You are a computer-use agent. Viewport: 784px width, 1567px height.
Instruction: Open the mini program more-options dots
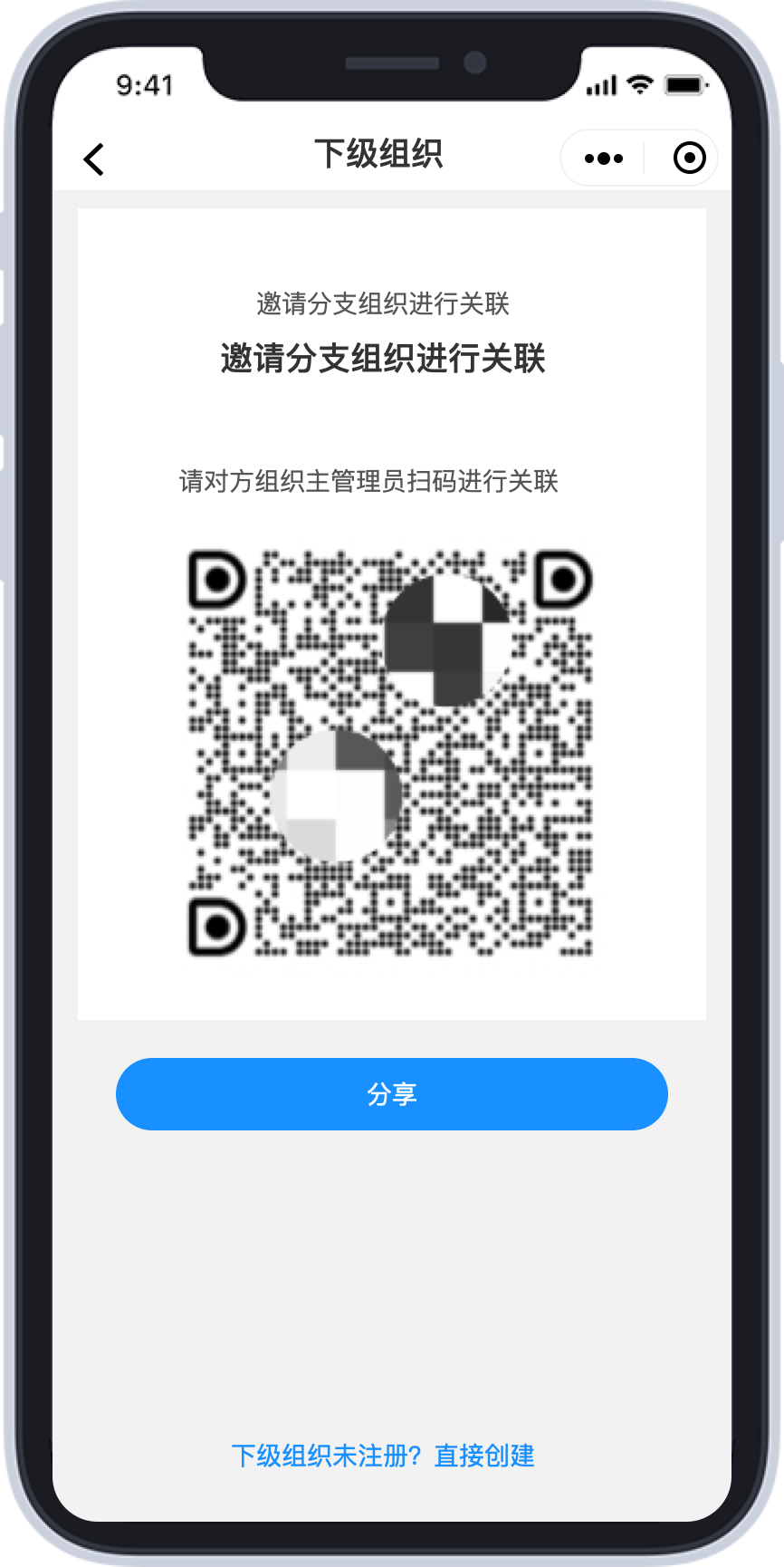tap(604, 159)
